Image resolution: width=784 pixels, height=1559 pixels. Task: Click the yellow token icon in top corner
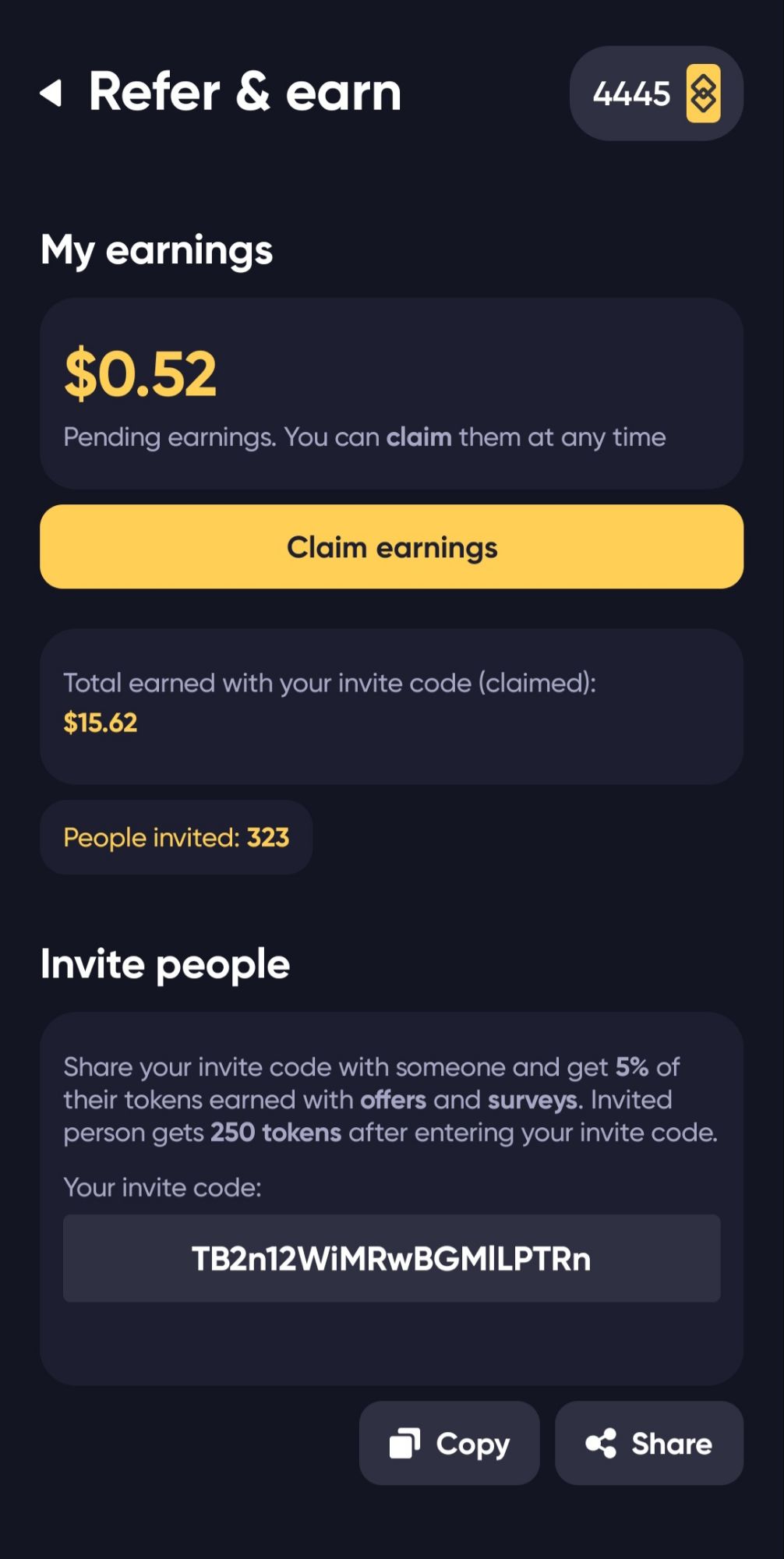coord(704,94)
